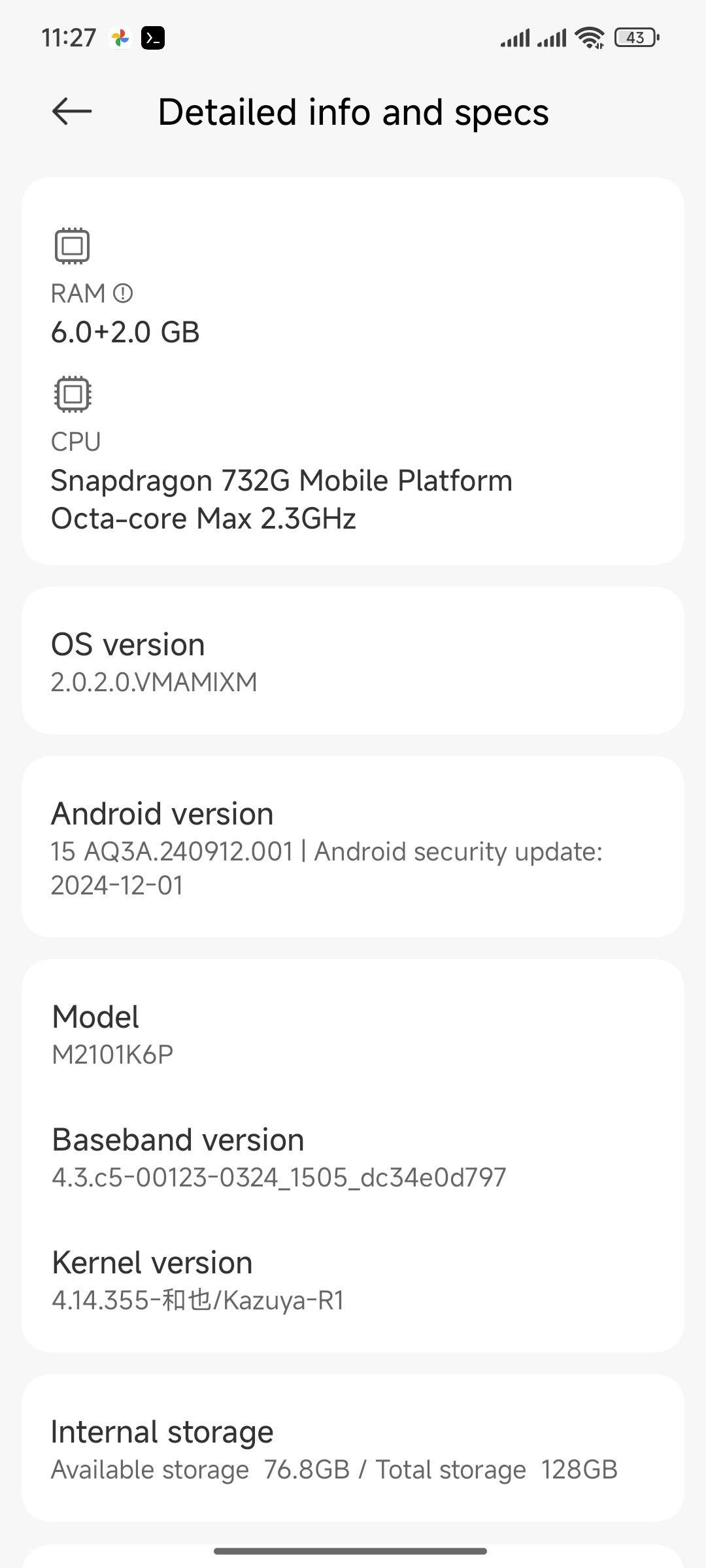Viewport: 706px width, 1568px height.
Task: Tap the info icon next to RAM
Action: [x=123, y=293]
